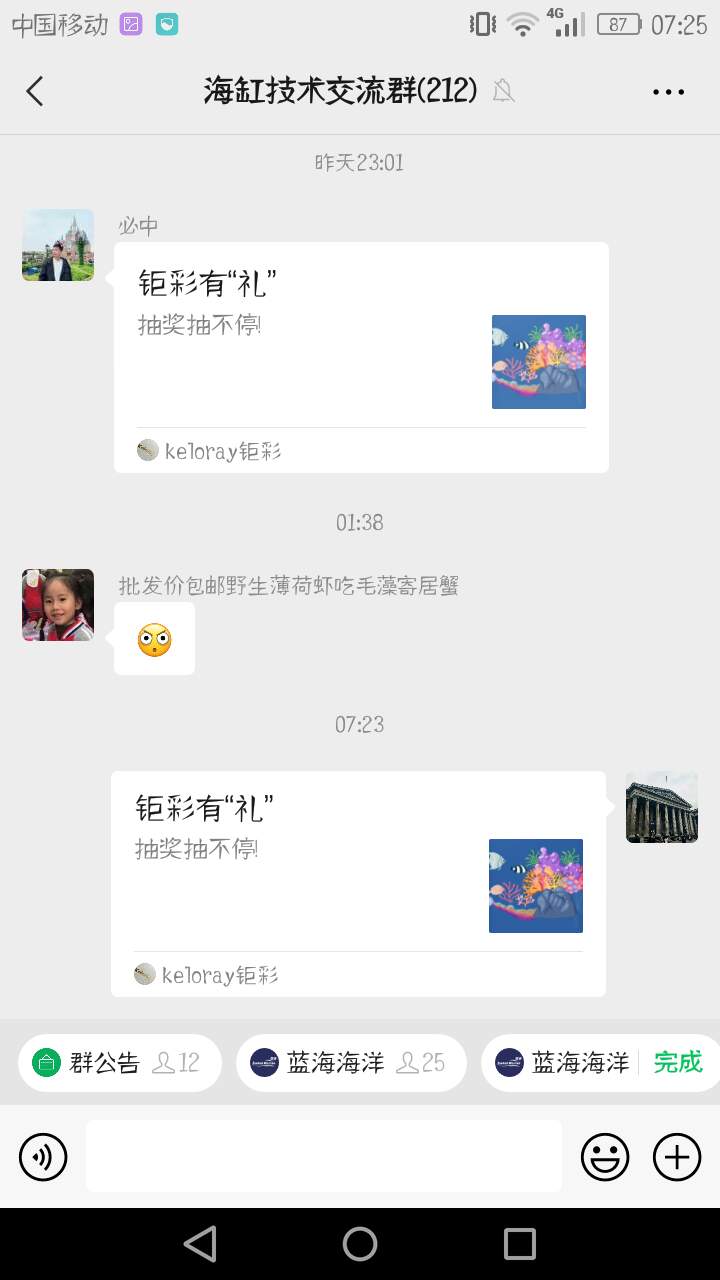Open the 蓝海海洋 chip showing 25
This screenshot has height=1280, width=720.
click(x=350, y=1062)
